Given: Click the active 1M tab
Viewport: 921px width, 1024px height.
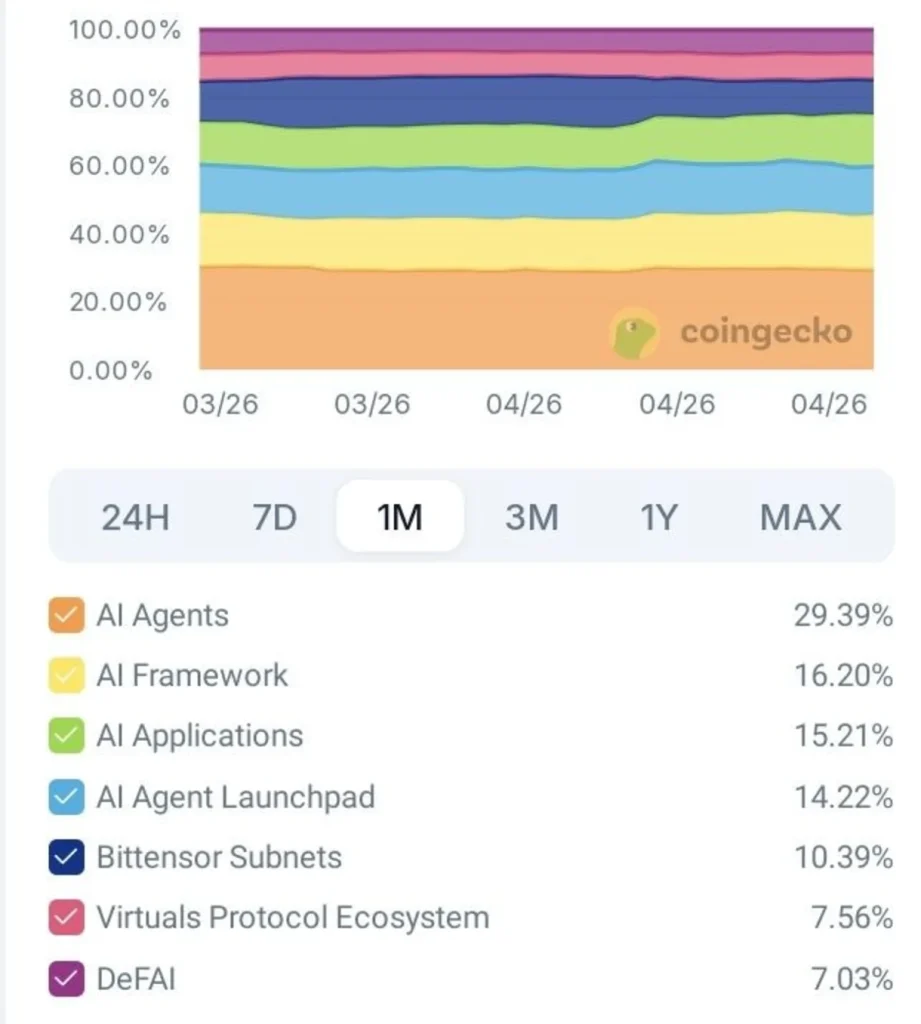Looking at the screenshot, I should [x=399, y=517].
